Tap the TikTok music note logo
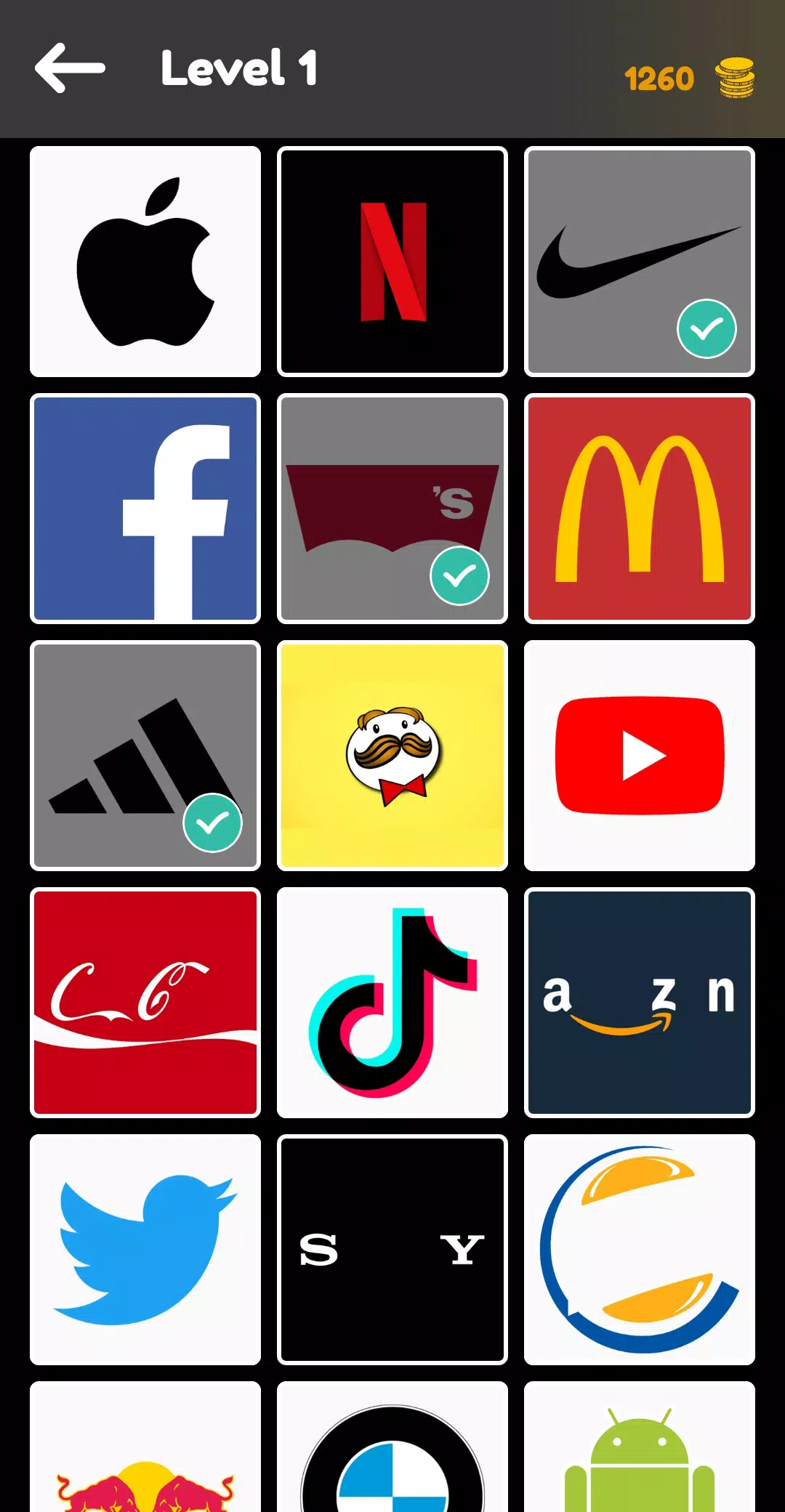 [x=392, y=1003]
